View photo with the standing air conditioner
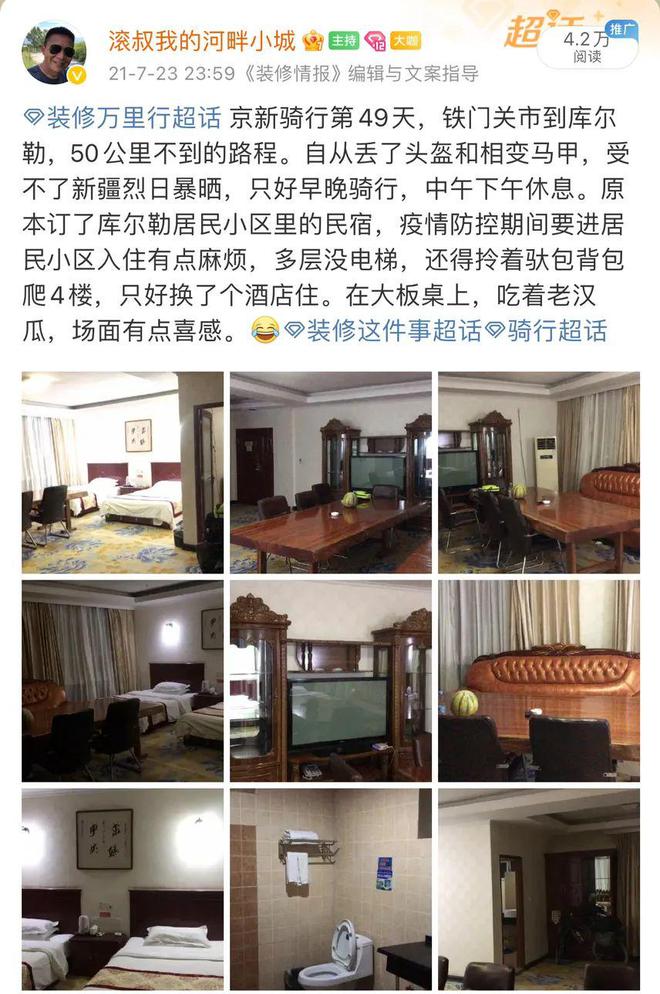Screen dimensions: 660x994 (x=539, y=472)
